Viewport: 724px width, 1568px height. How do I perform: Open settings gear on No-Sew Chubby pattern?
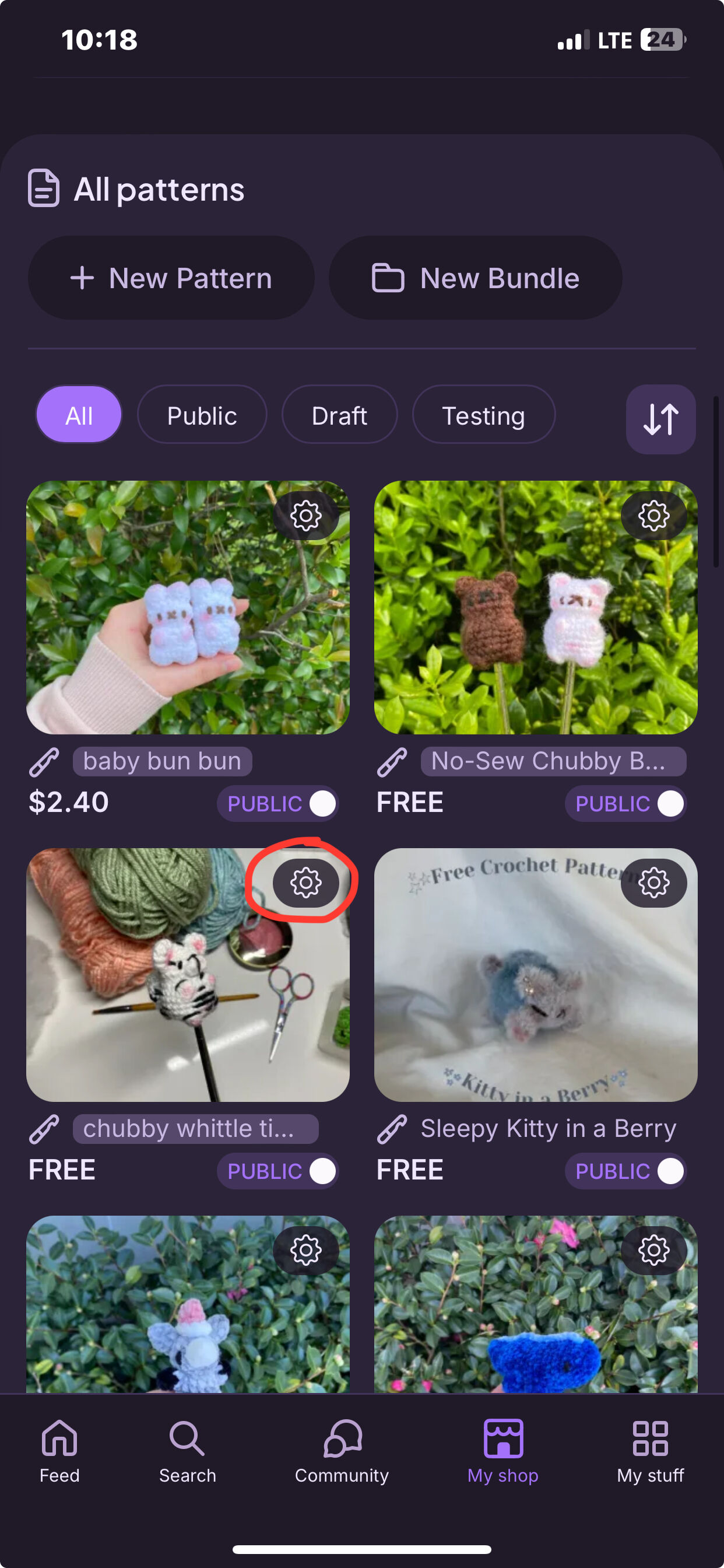tap(654, 516)
